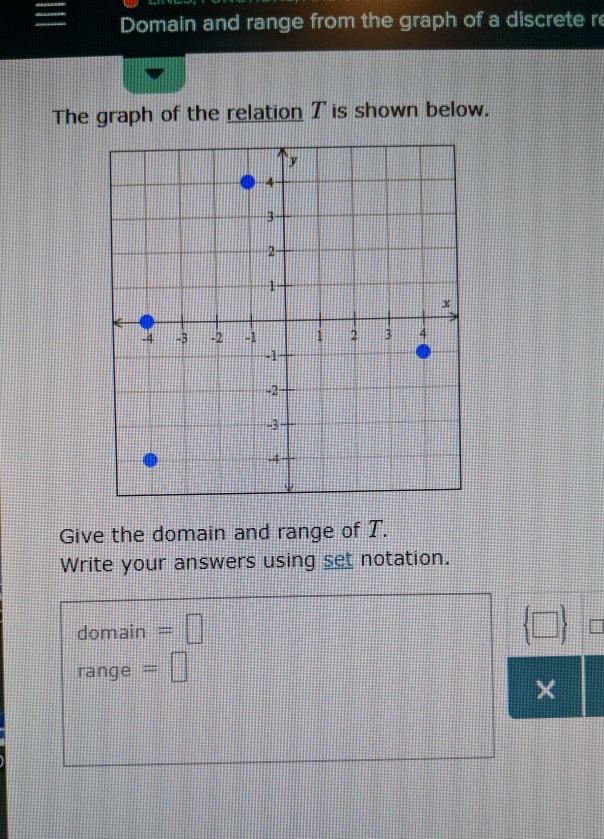
Task: Expand the green dropdown arrow tab
Action: click(154, 73)
